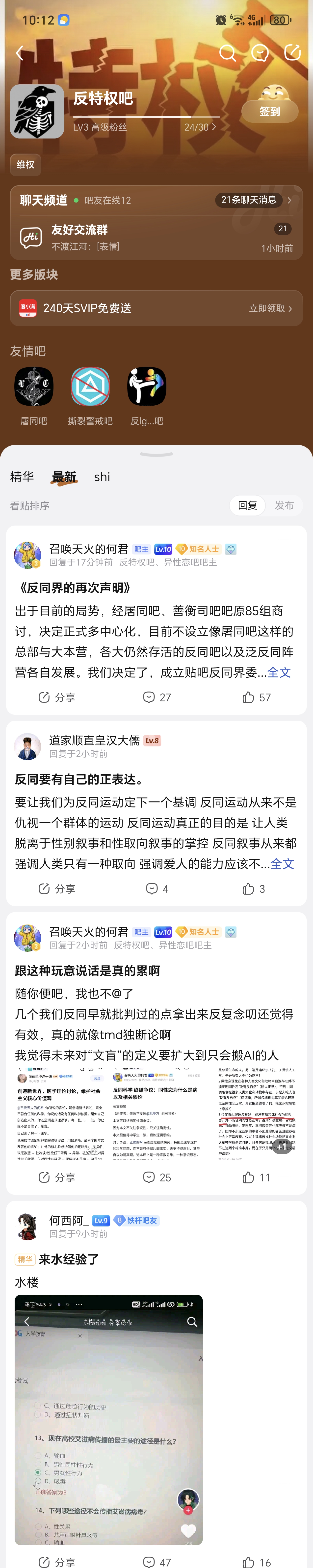The width and height of the screenshot is (313, 1568).
Task: Tap the 签到 check-in button
Action: point(270,111)
